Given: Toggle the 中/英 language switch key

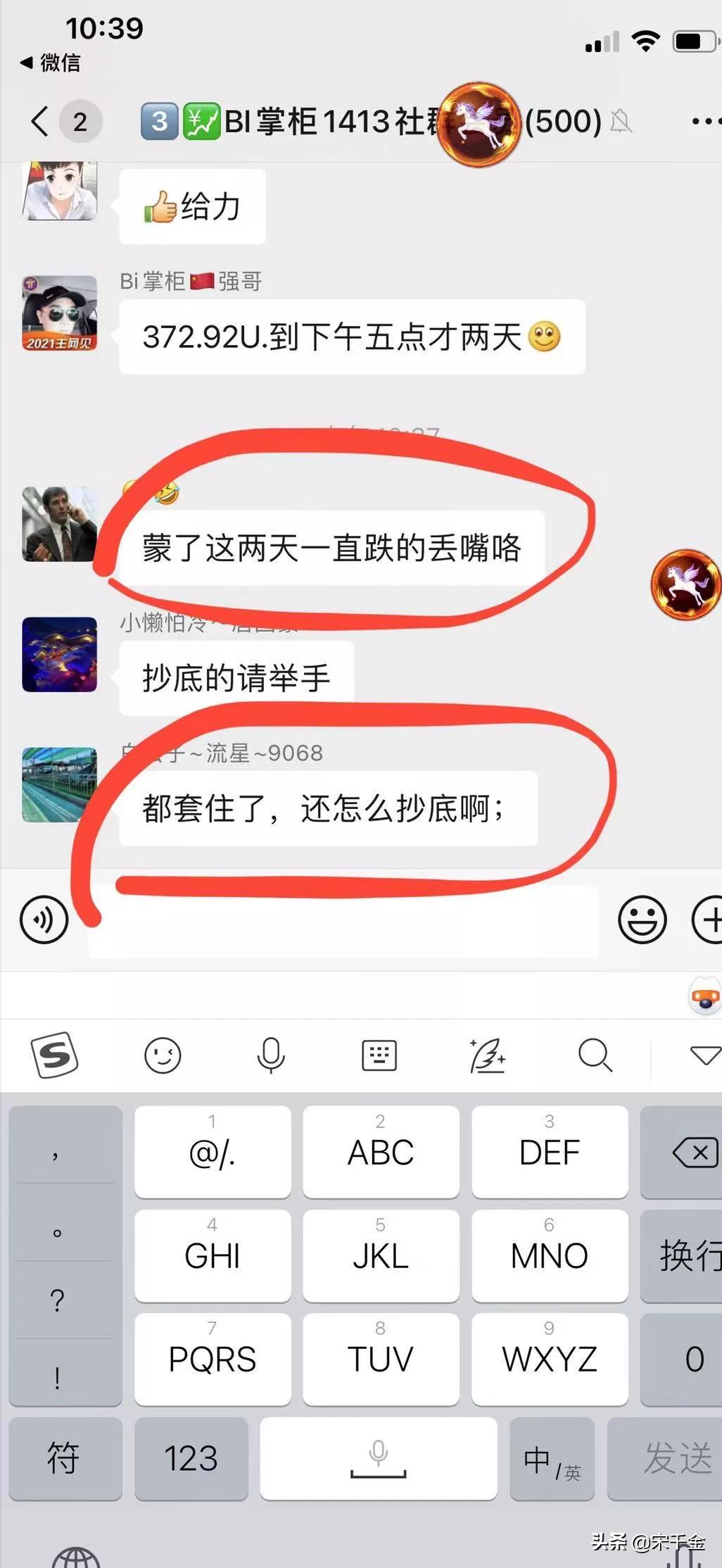Looking at the screenshot, I should [552, 1459].
